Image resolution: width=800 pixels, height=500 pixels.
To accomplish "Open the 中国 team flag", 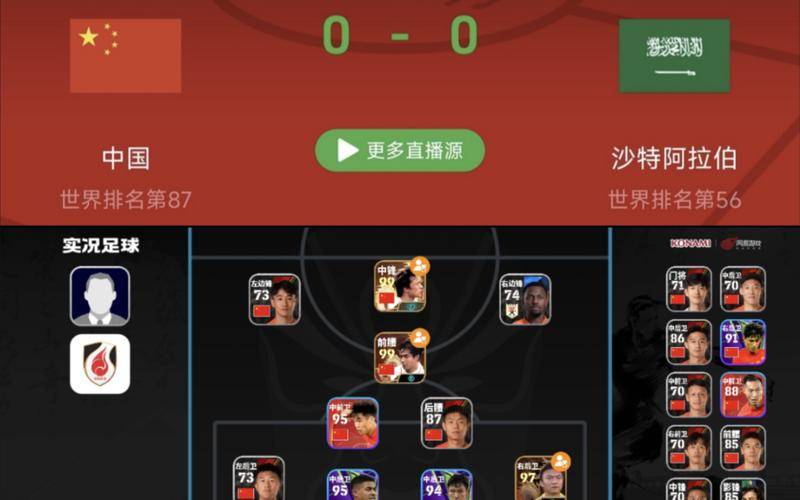I will (x=125, y=55).
